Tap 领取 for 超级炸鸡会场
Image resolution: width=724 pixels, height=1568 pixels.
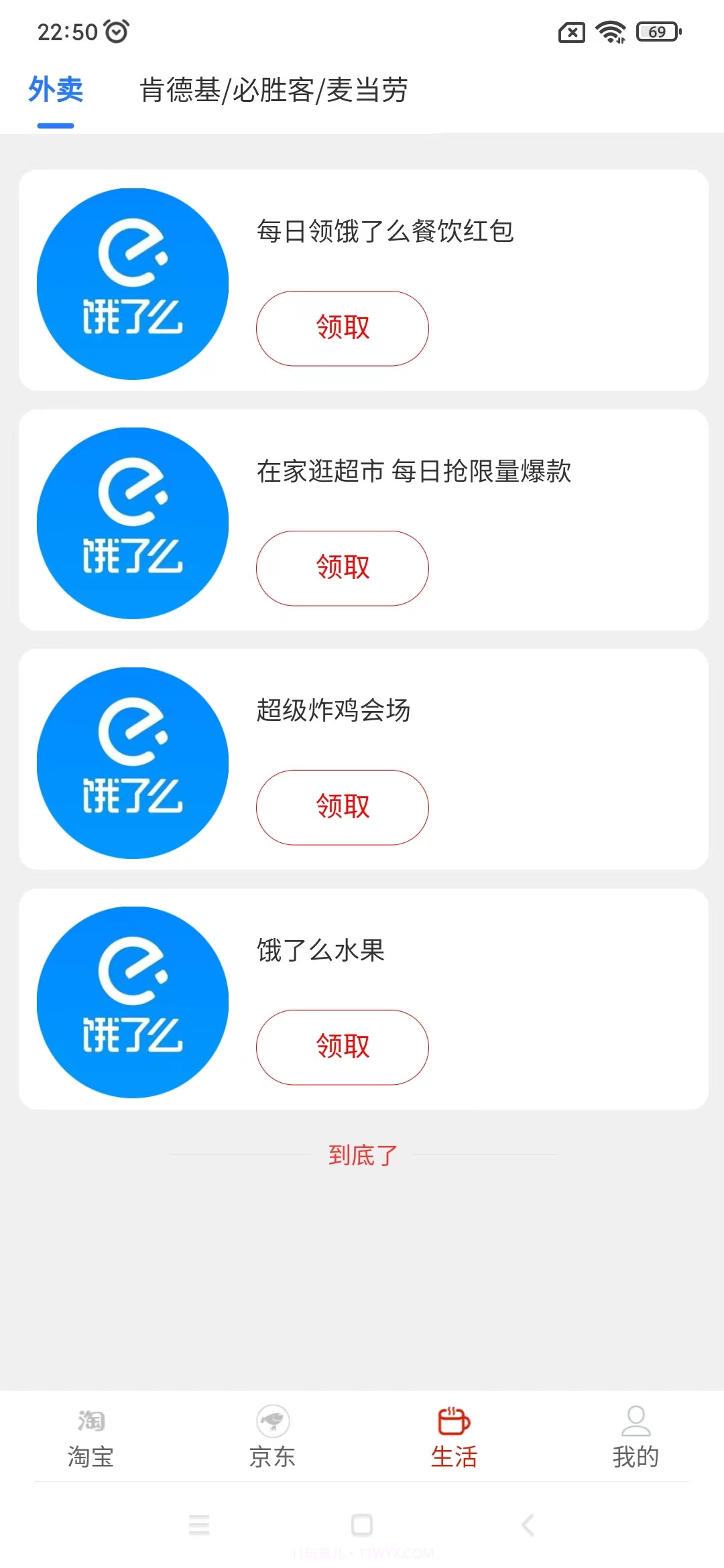(342, 807)
